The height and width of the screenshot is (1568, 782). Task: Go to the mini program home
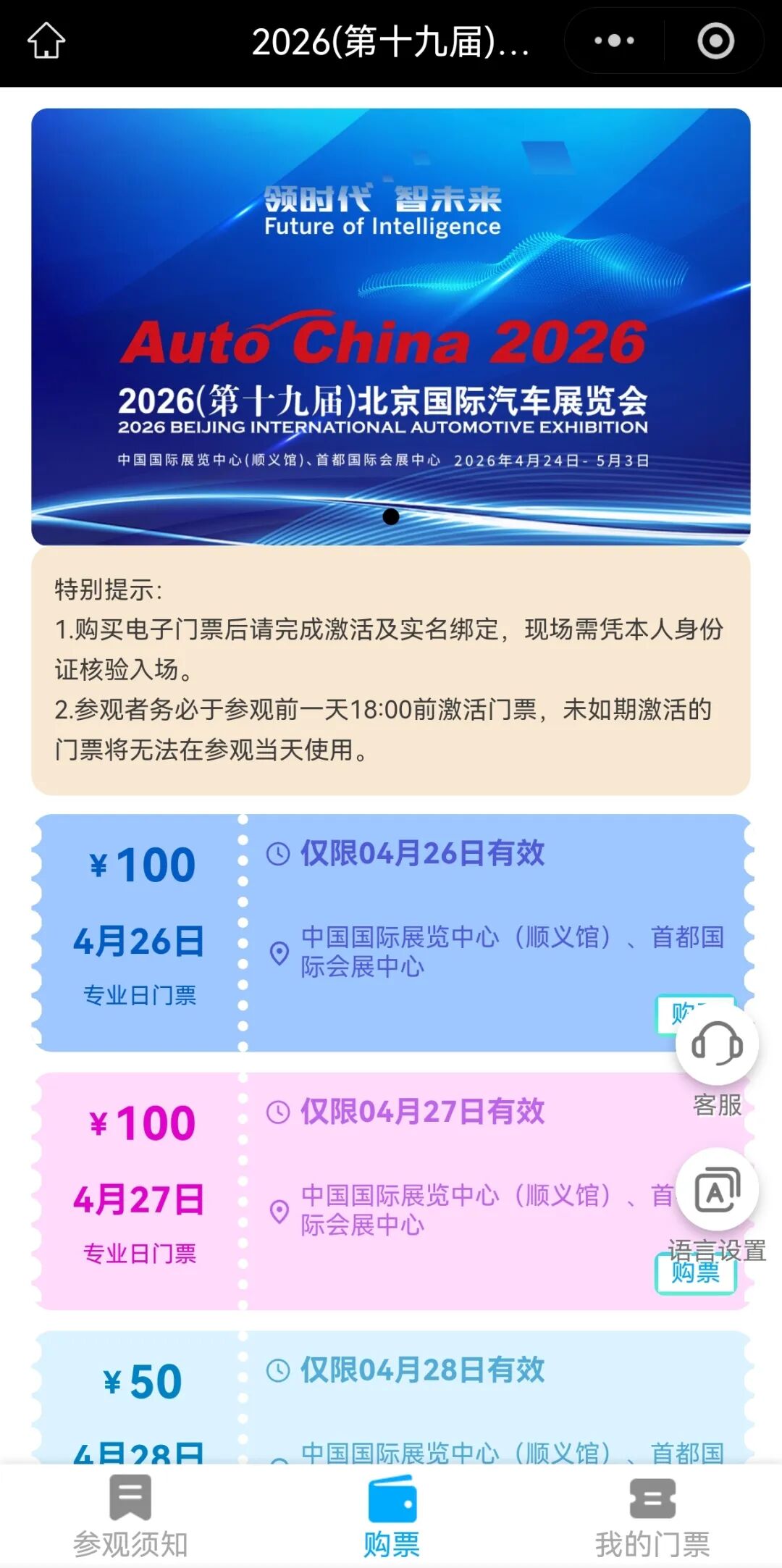tap(46, 41)
